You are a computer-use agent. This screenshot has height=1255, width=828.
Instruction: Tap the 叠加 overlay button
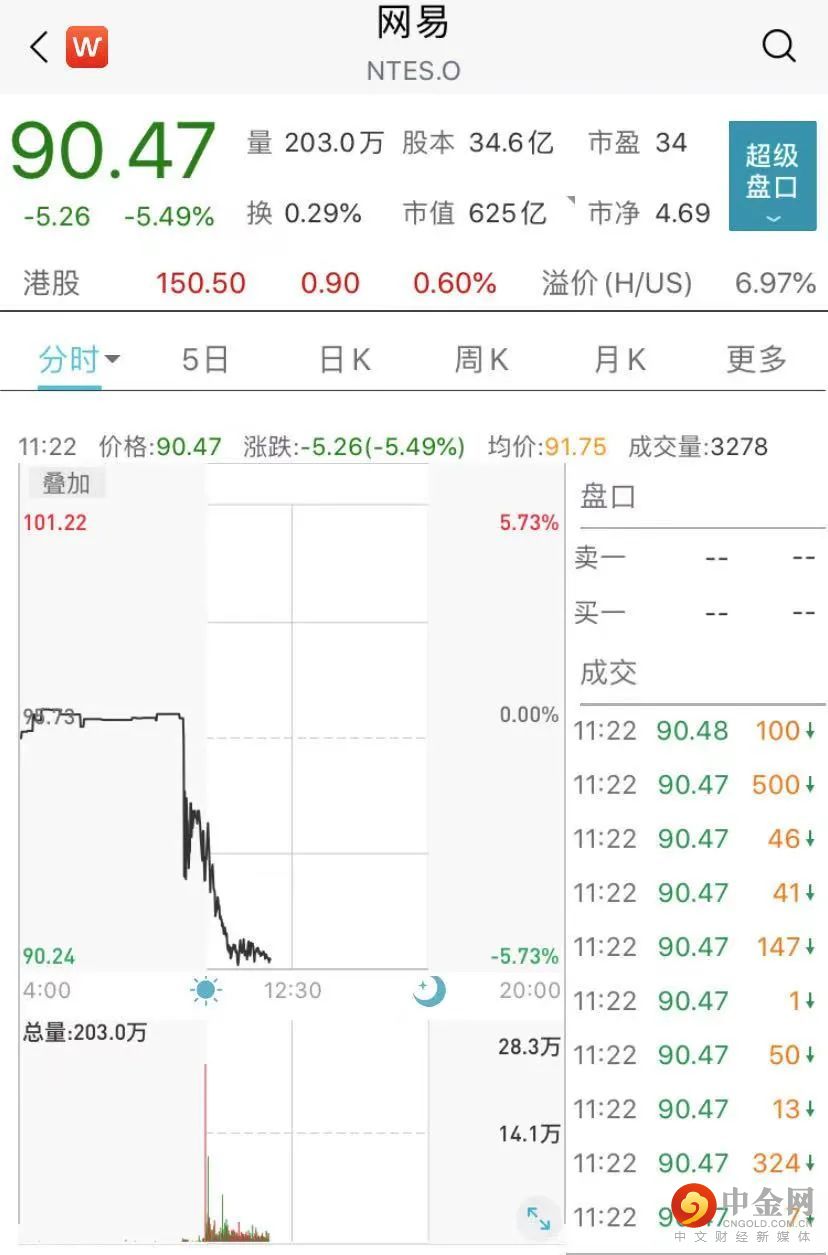pos(66,484)
